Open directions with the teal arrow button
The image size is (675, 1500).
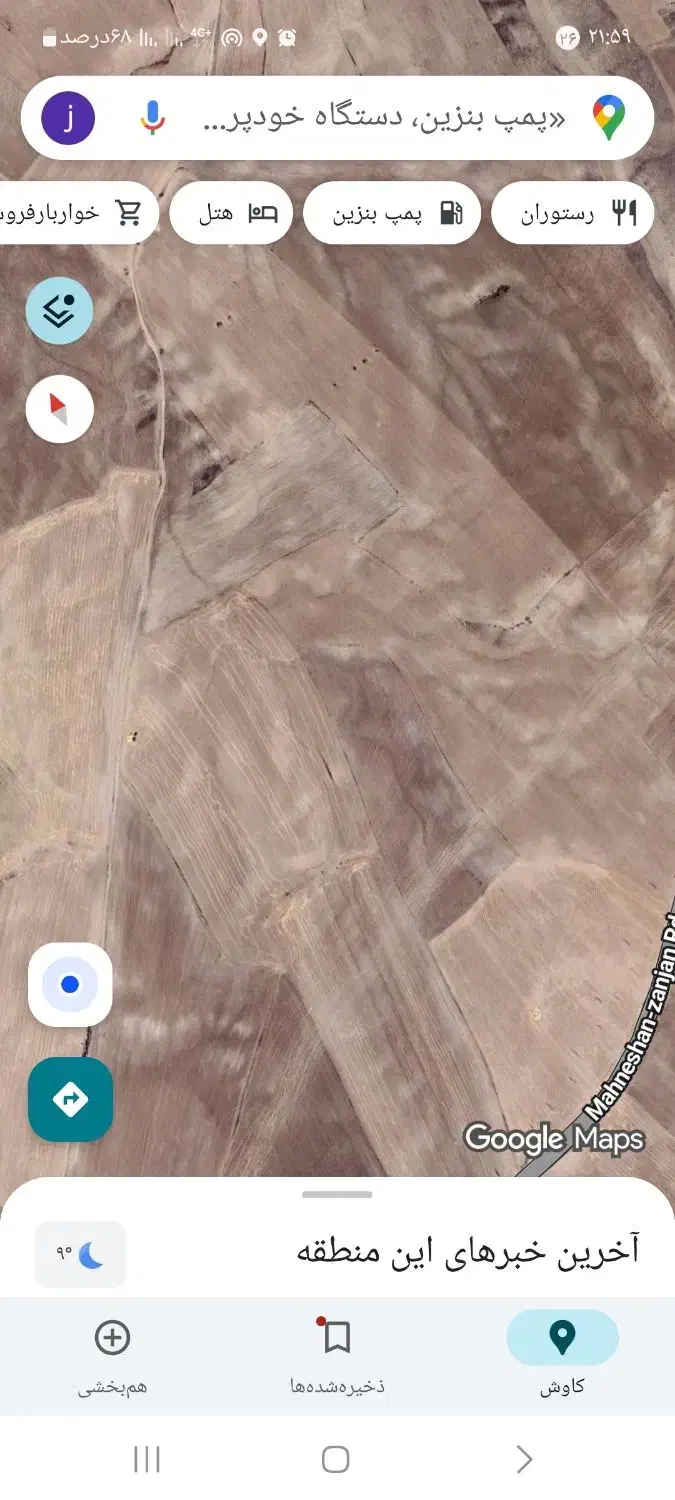[70, 1100]
